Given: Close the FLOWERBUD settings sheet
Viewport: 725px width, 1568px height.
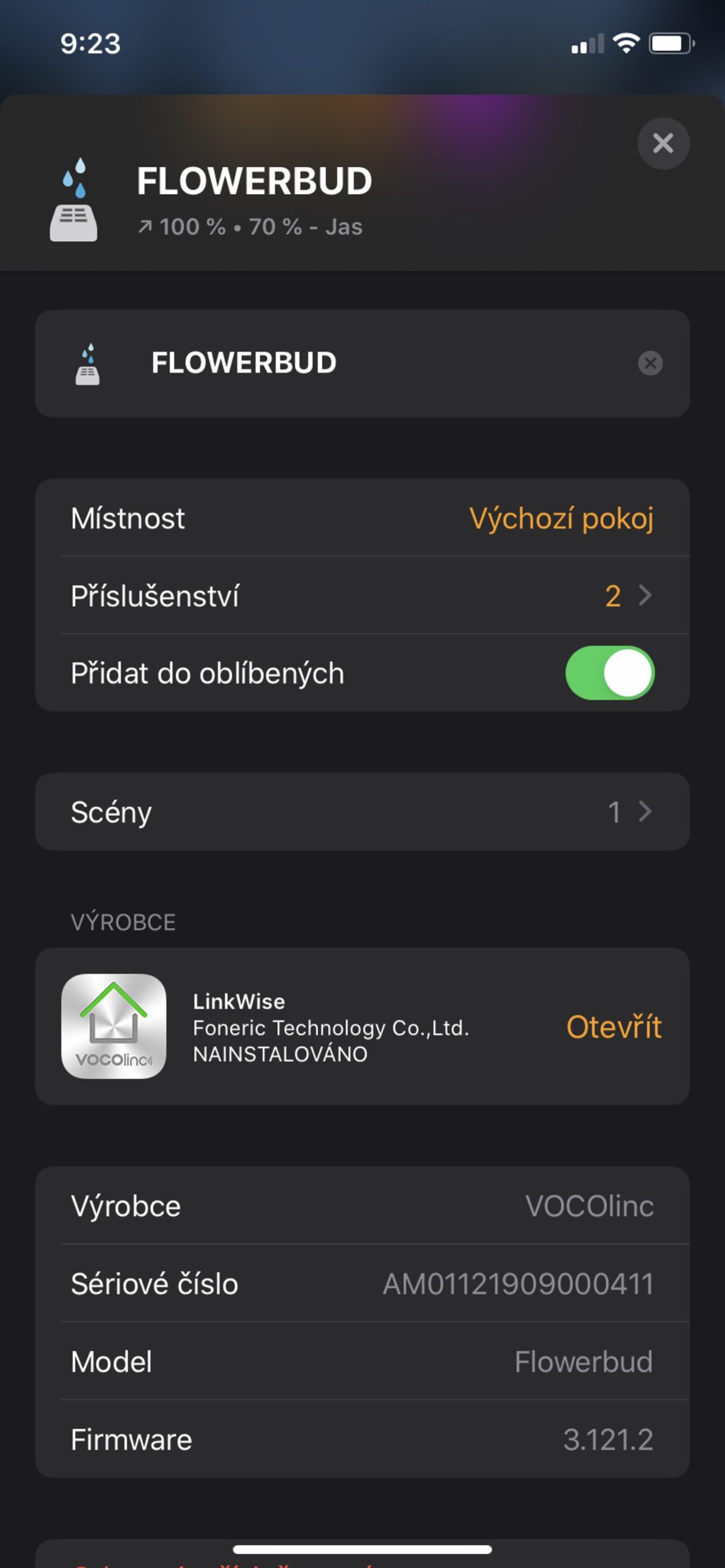Looking at the screenshot, I should click(663, 143).
